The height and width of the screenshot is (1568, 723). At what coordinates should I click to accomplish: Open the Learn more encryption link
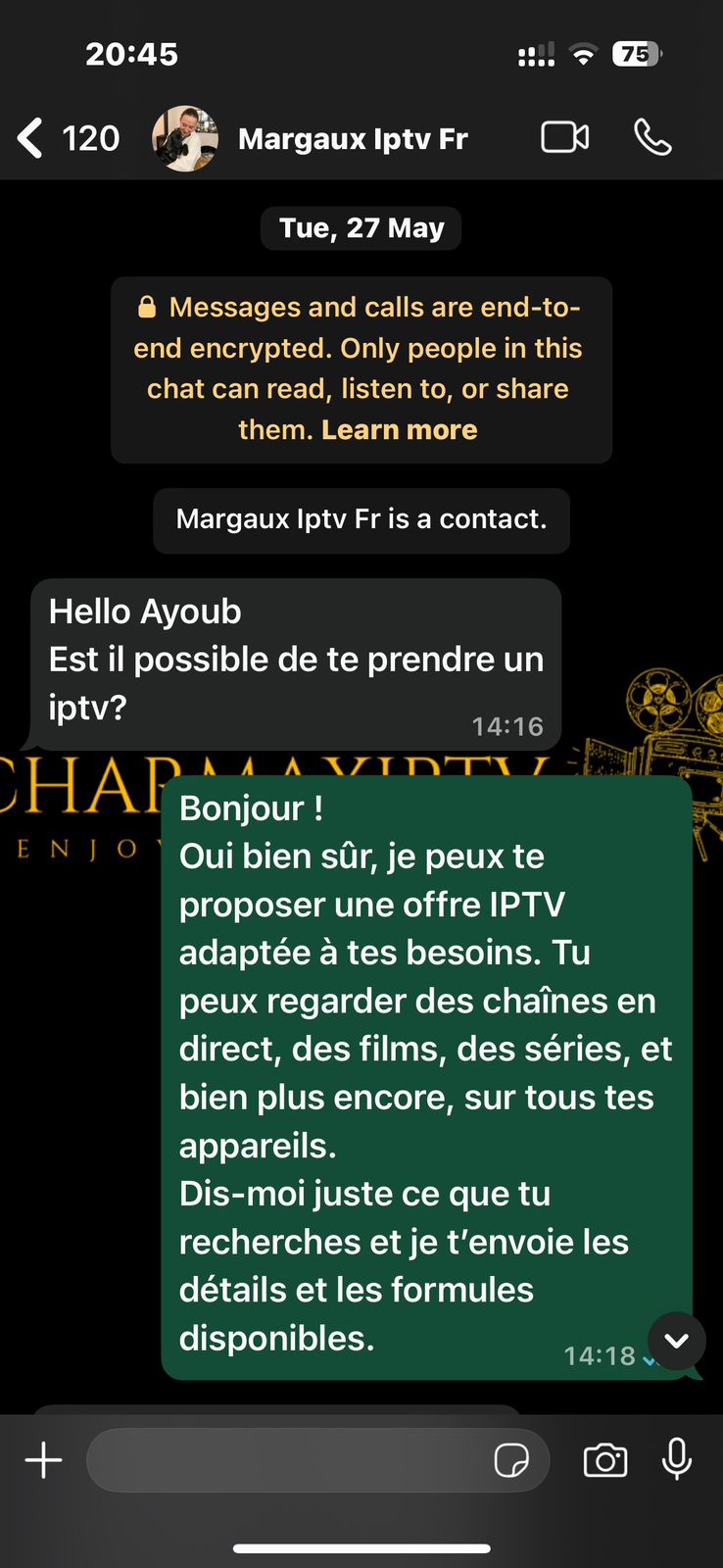pos(399,430)
